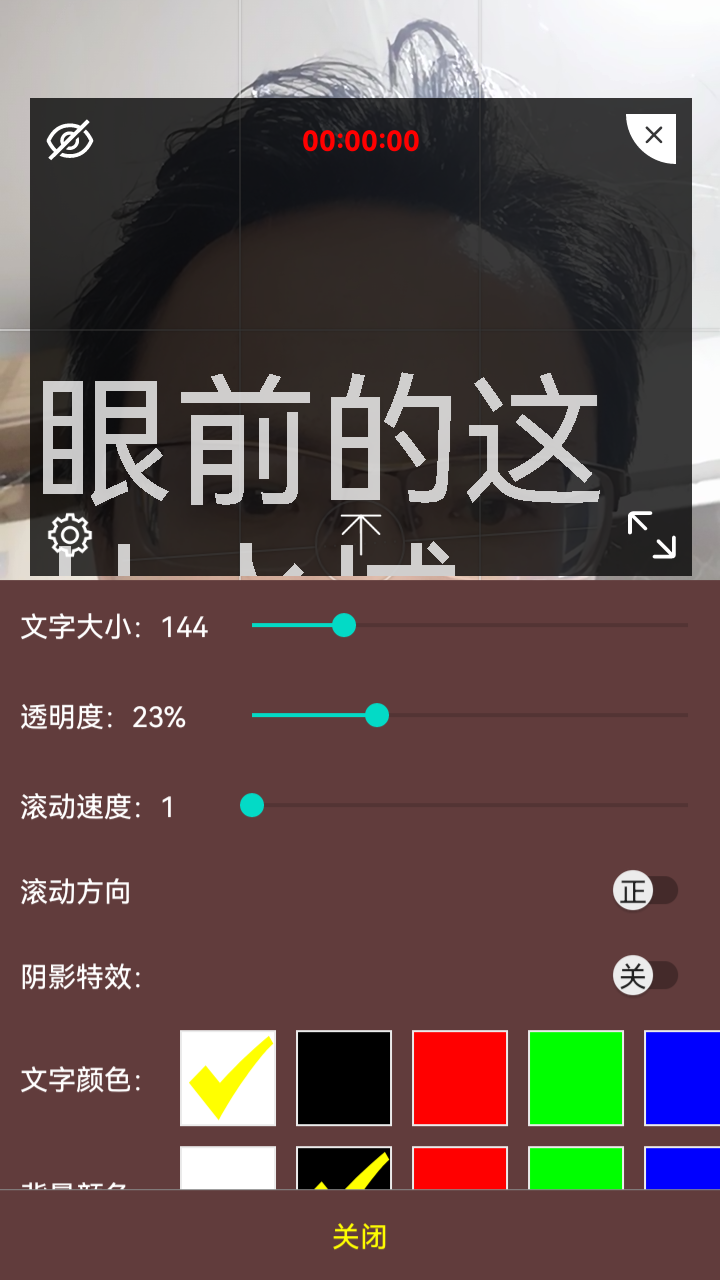
Task: Tap the yellow 关闭 close button
Action: tap(360, 1238)
